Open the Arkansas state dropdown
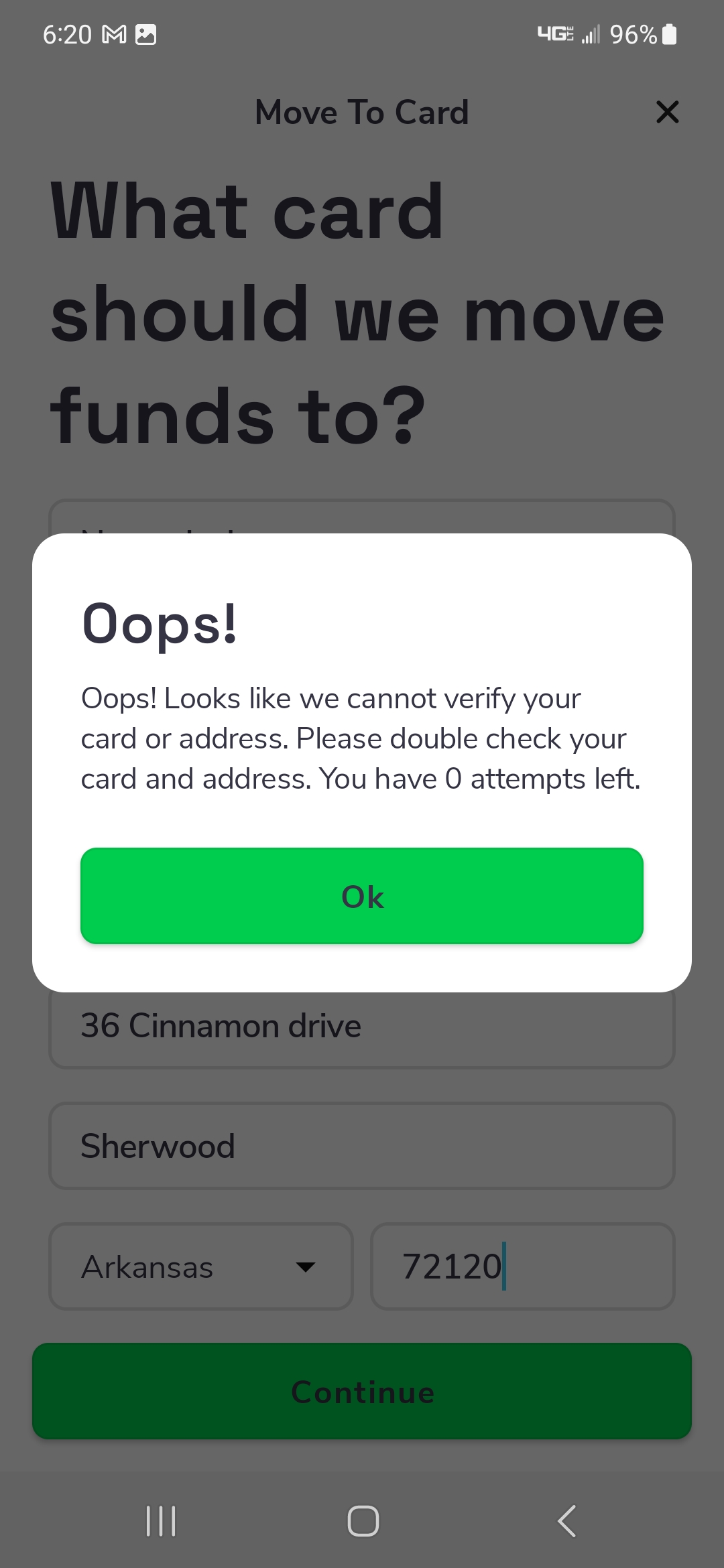This screenshot has width=724, height=1568. point(201,1266)
